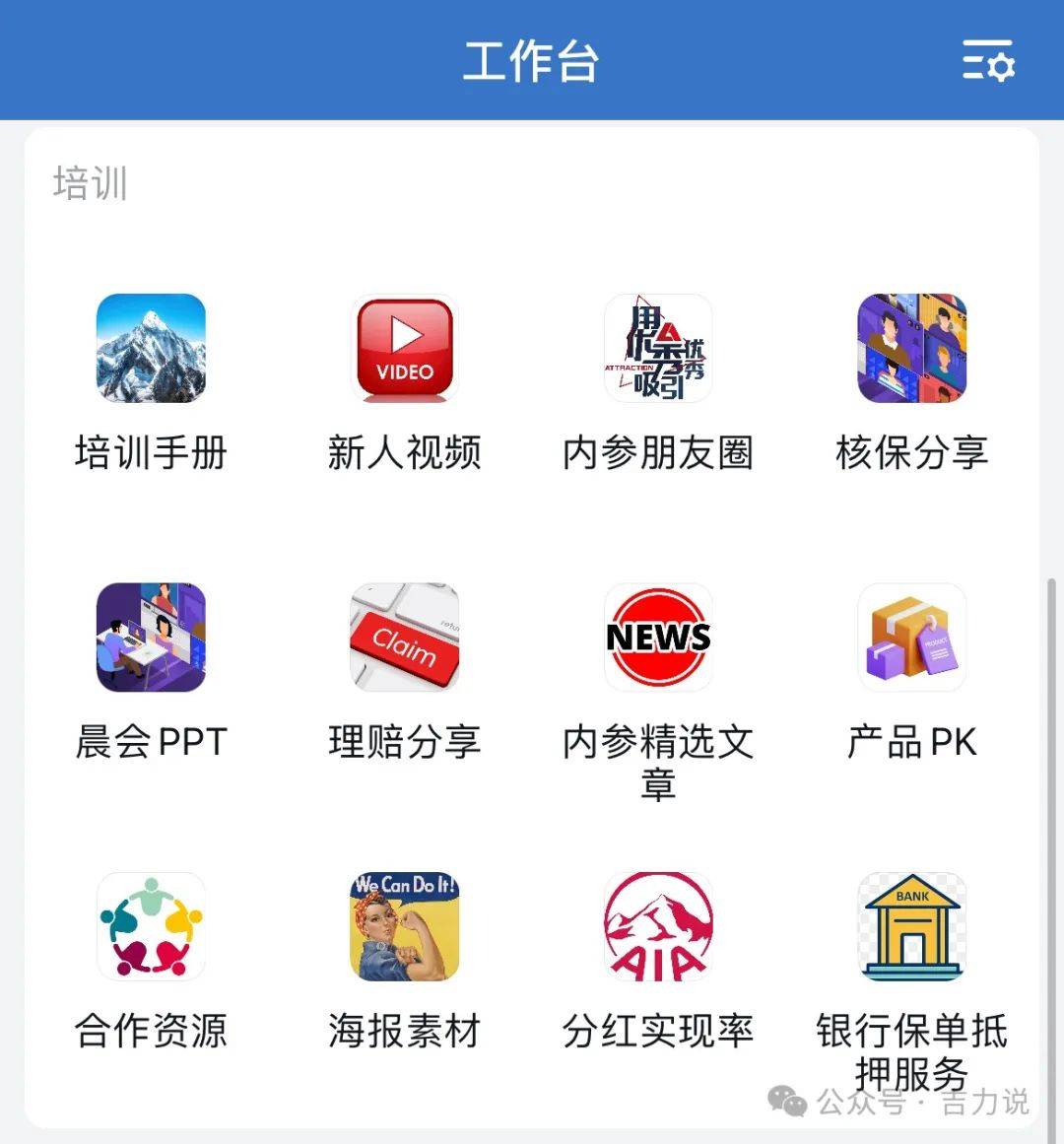Tap the We Can Do It poster icon
This screenshot has width=1064, height=1144.
click(405, 926)
